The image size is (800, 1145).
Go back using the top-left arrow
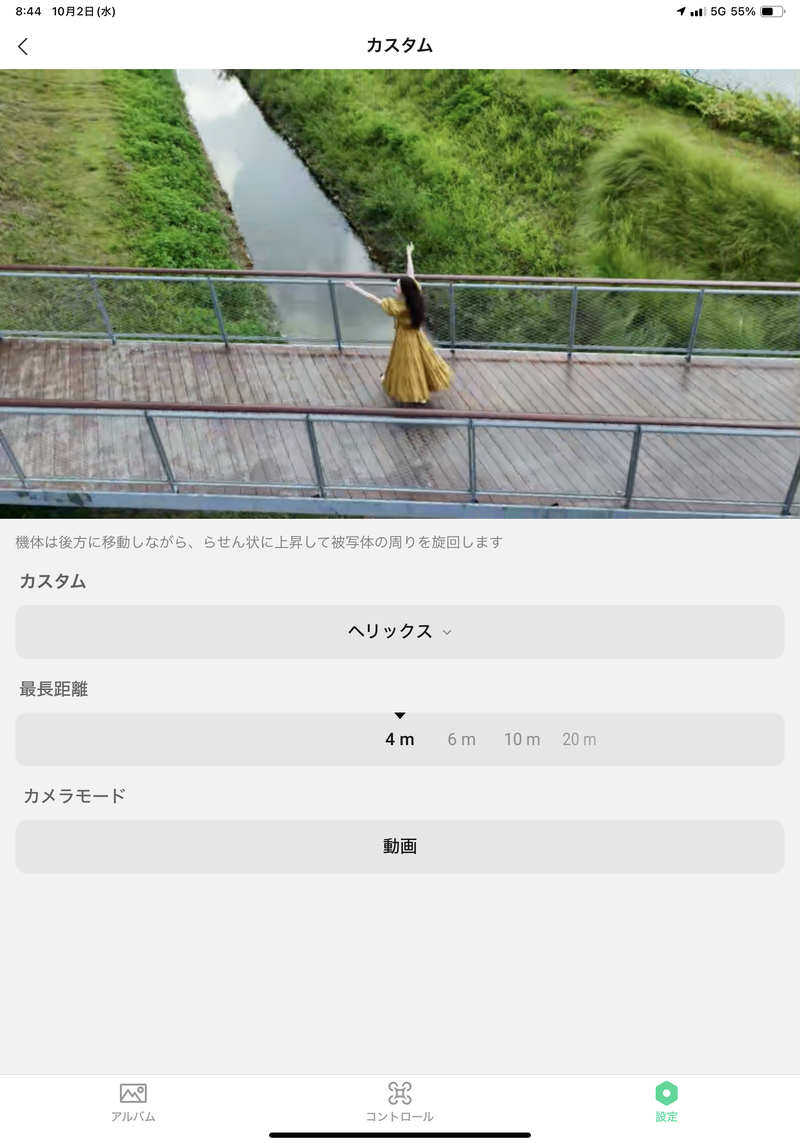[x=23, y=46]
